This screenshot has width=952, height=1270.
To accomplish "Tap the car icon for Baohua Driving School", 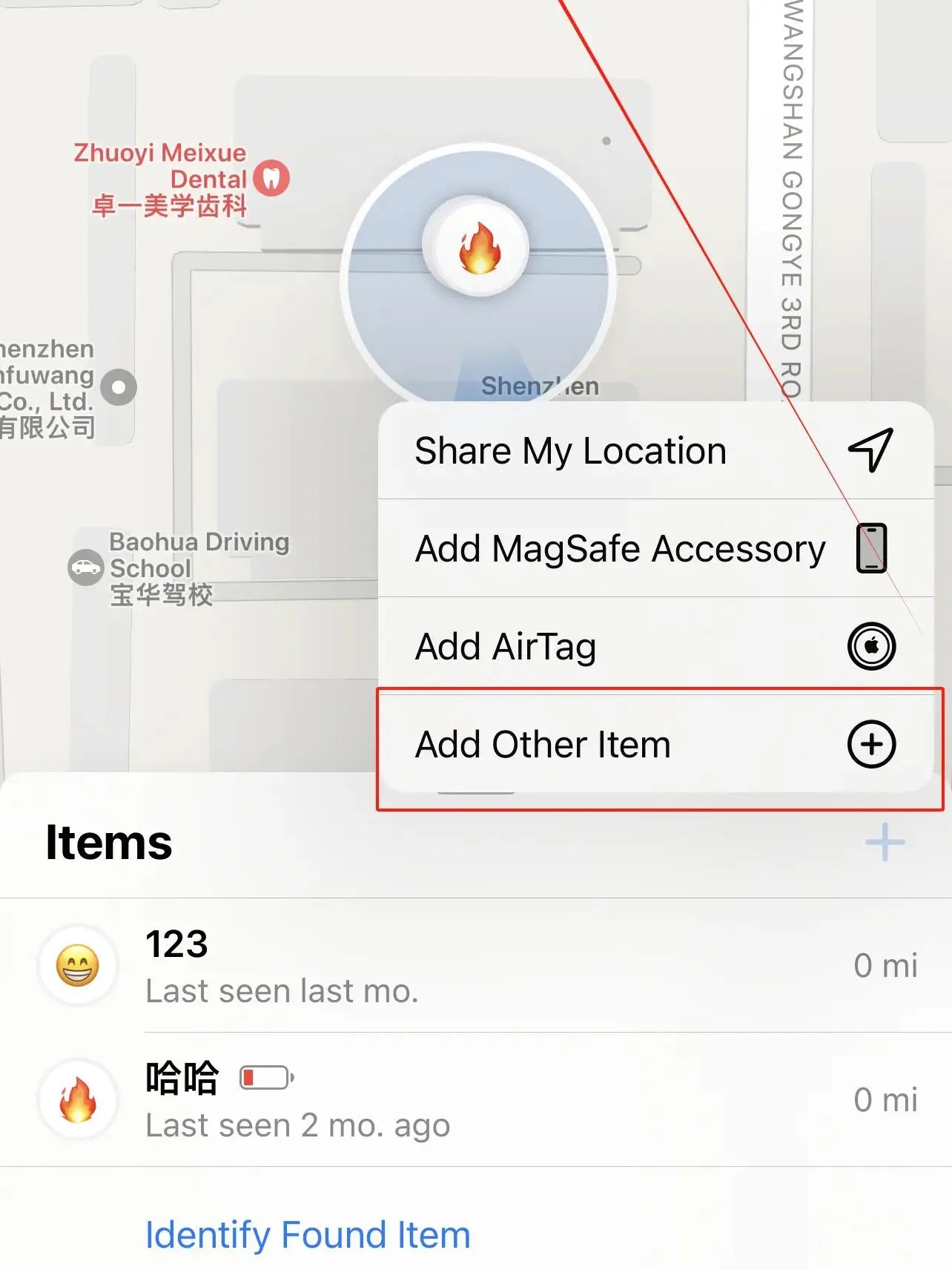I will [84, 567].
